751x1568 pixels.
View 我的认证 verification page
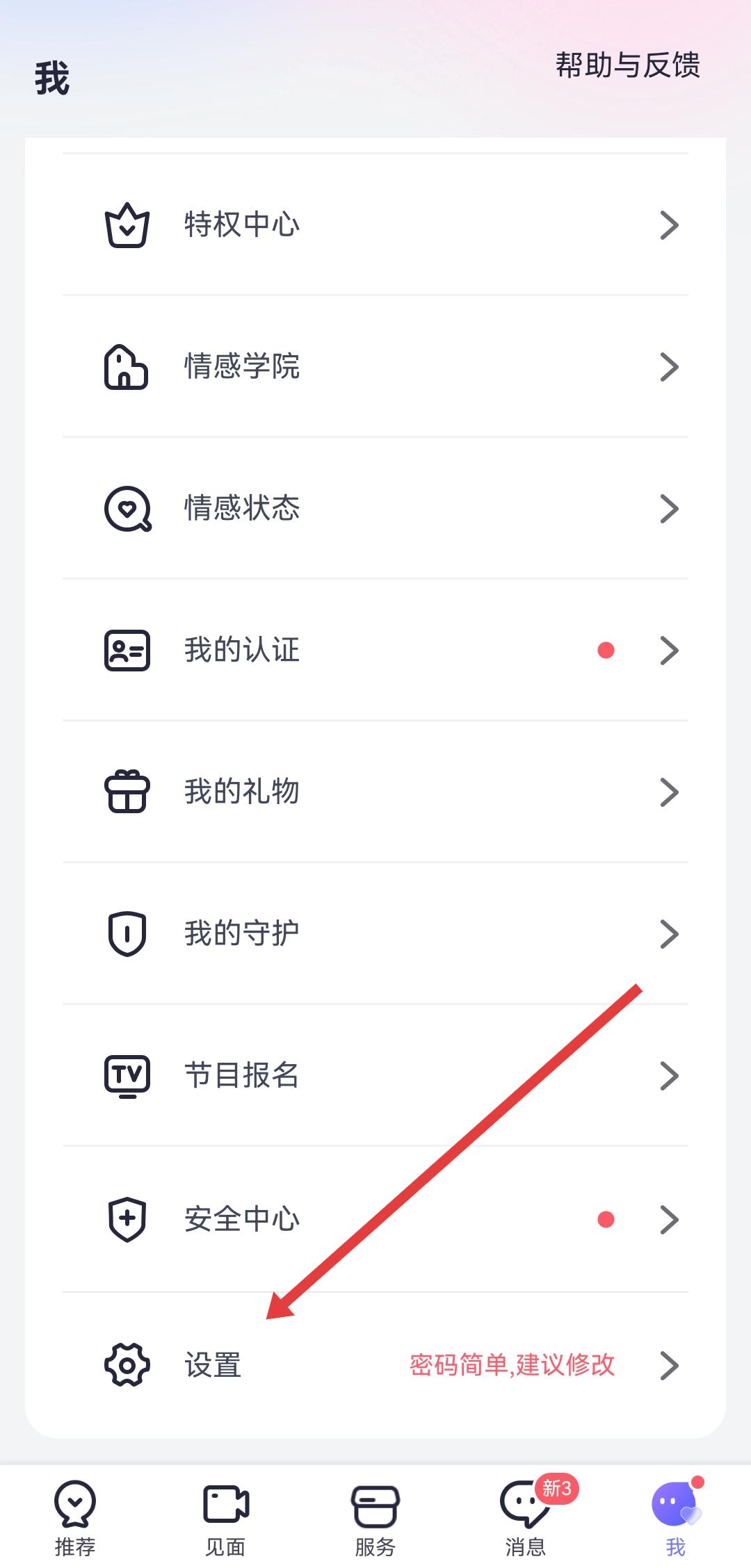(375, 651)
